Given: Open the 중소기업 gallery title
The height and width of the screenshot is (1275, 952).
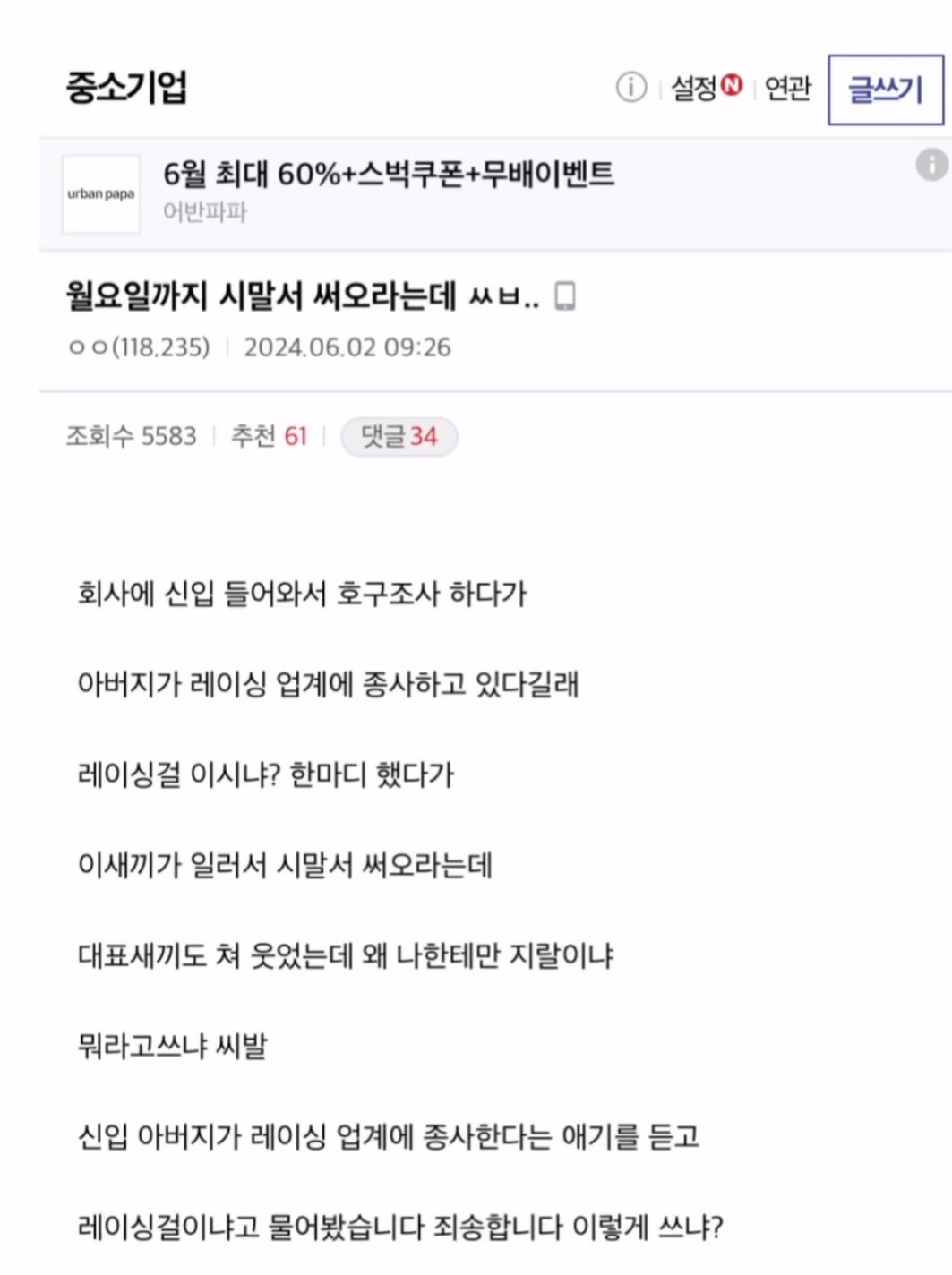Looking at the screenshot, I should 126,88.
